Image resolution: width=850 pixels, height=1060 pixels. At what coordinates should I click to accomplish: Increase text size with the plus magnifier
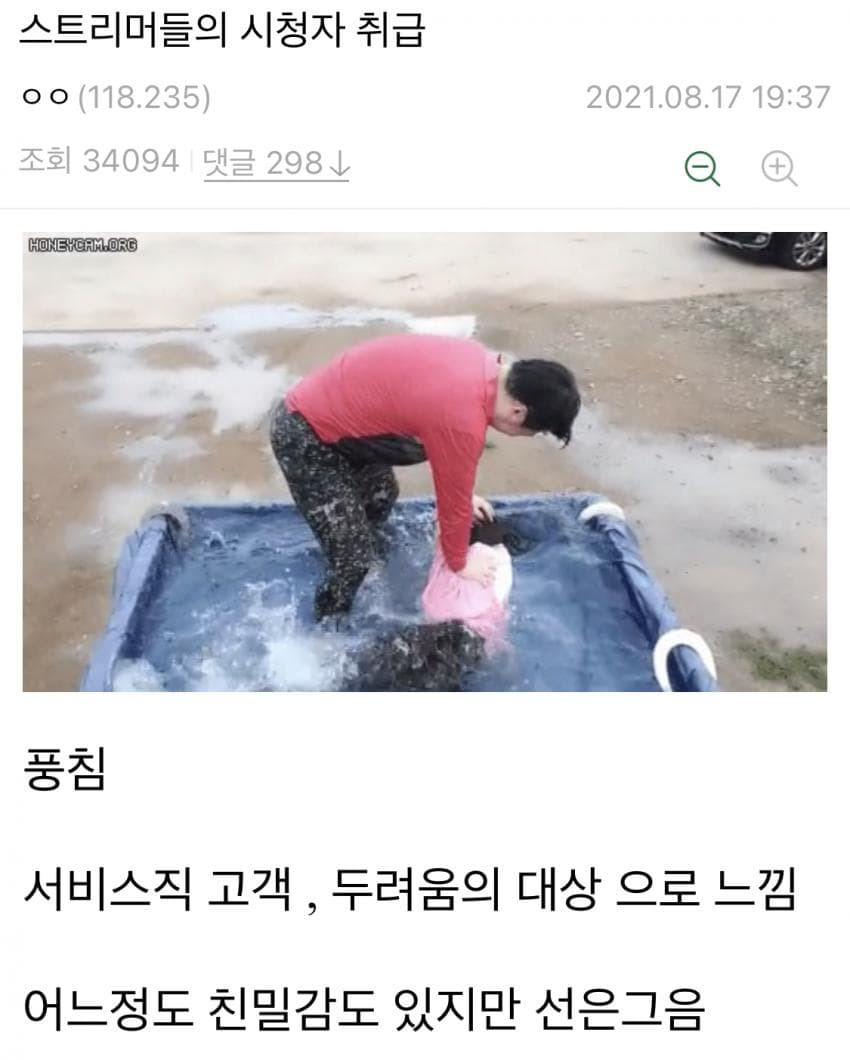click(x=778, y=168)
